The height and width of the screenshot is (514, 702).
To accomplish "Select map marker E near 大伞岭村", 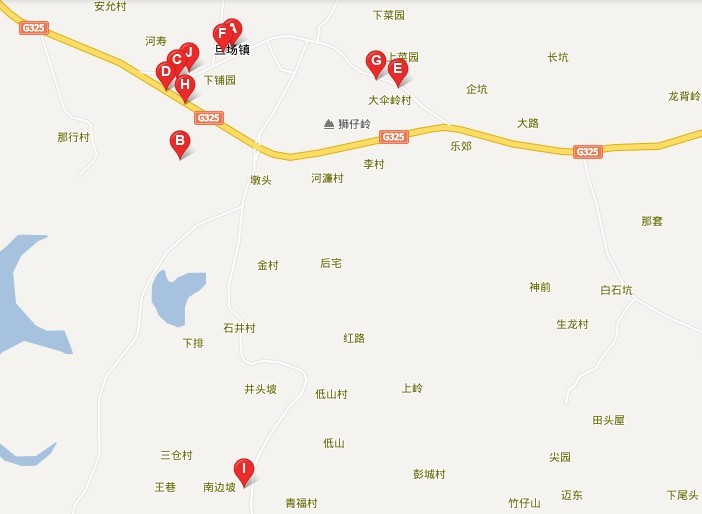I will [x=397, y=69].
